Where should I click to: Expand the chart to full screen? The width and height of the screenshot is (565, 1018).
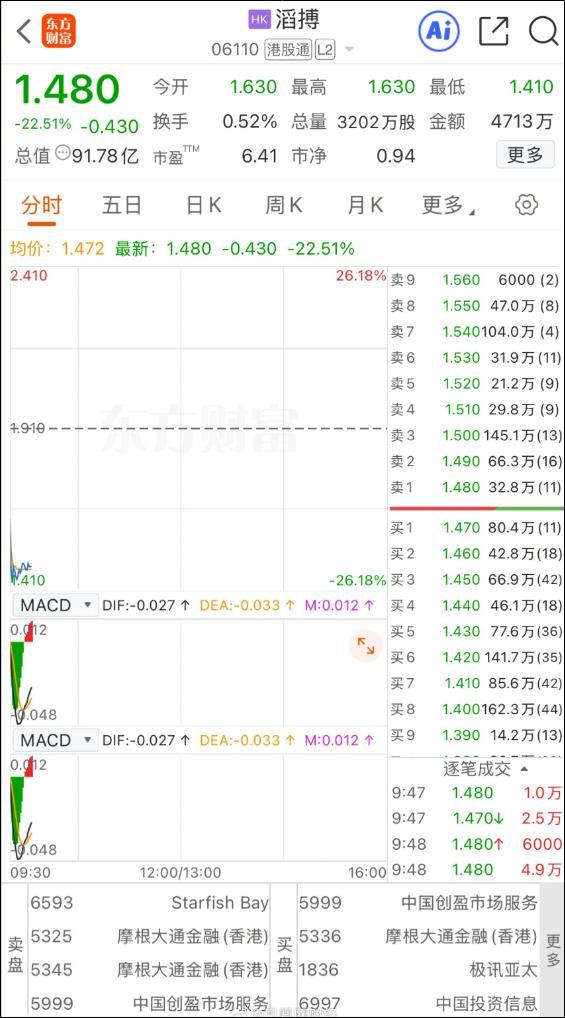[366, 646]
